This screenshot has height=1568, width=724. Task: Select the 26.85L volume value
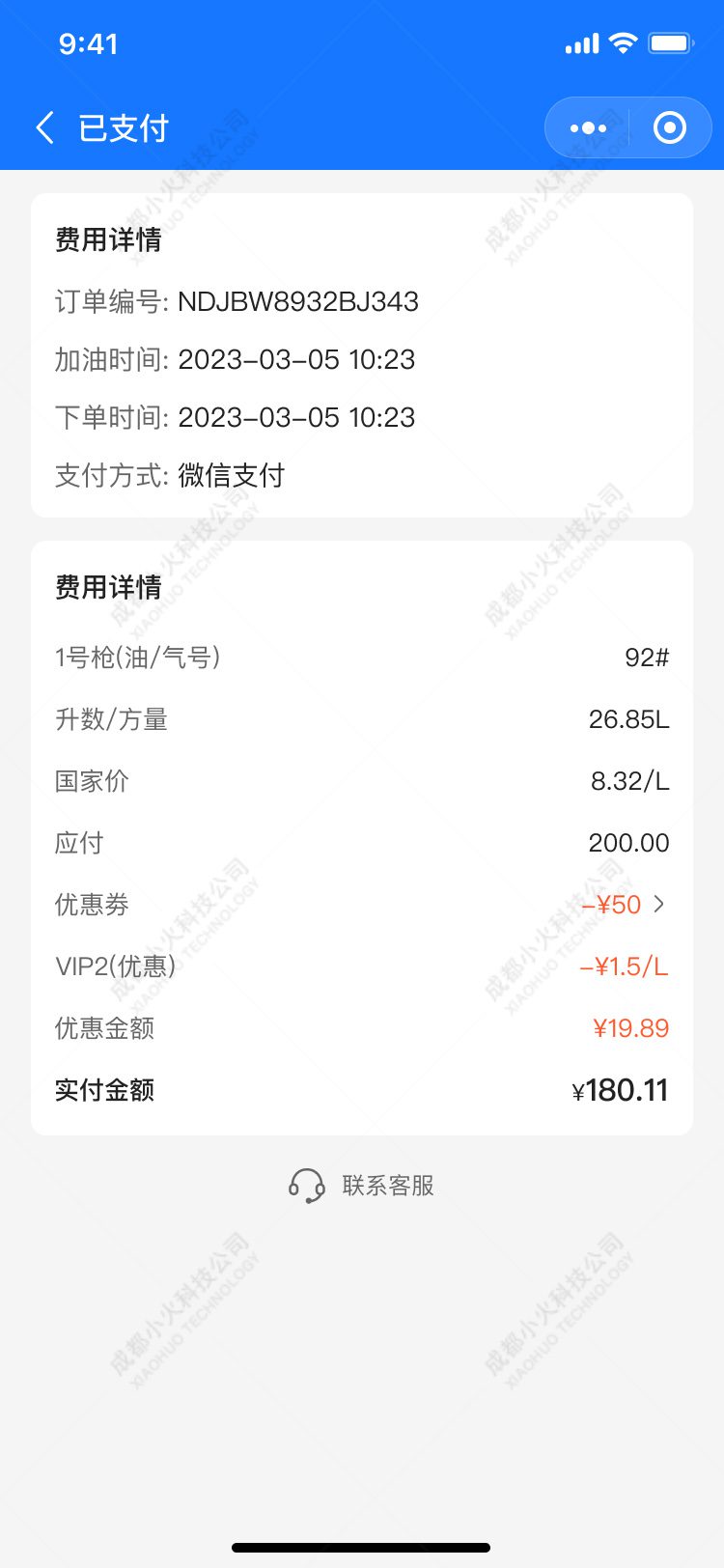(x=629, y=718)
